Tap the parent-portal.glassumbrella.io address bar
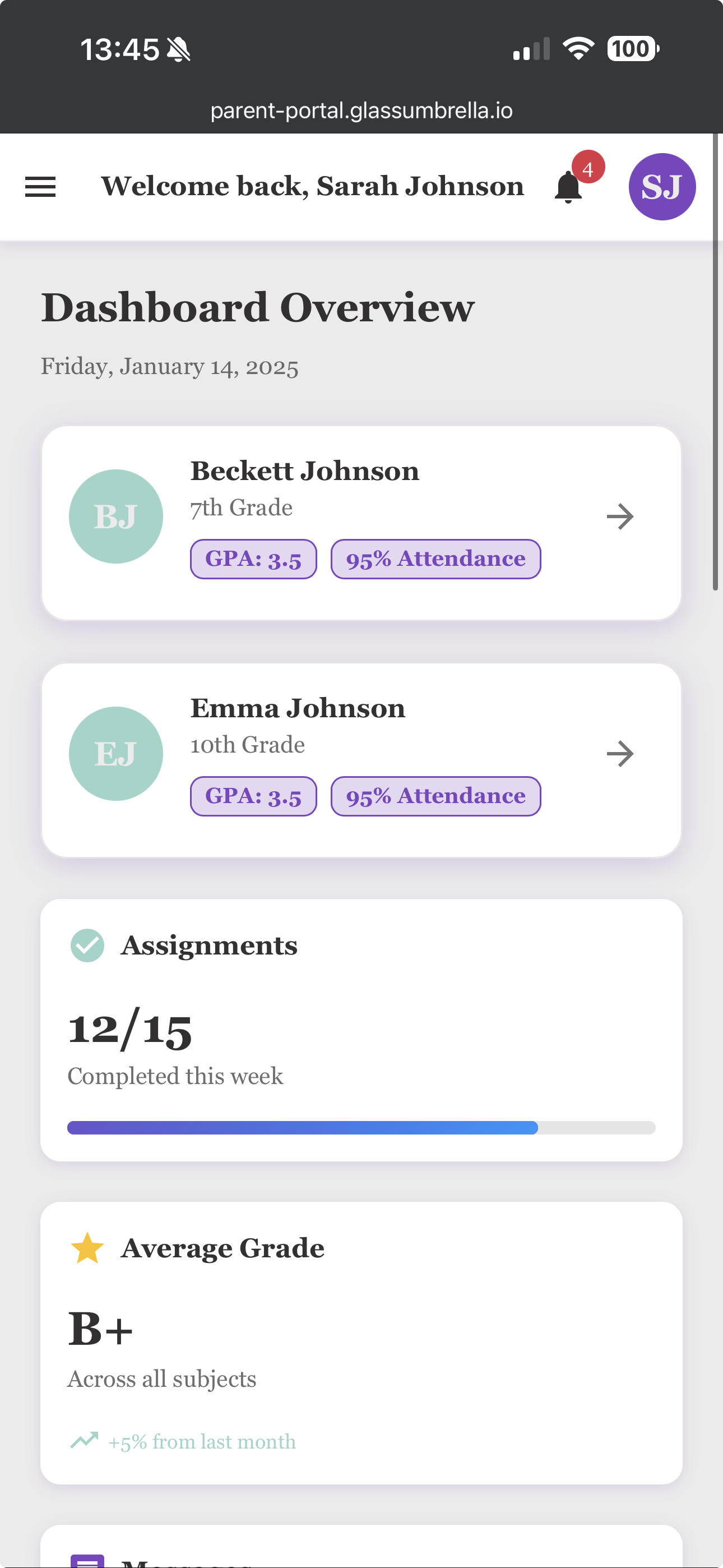This screenshot has height=1568, width=723. (x=361, y=110)
